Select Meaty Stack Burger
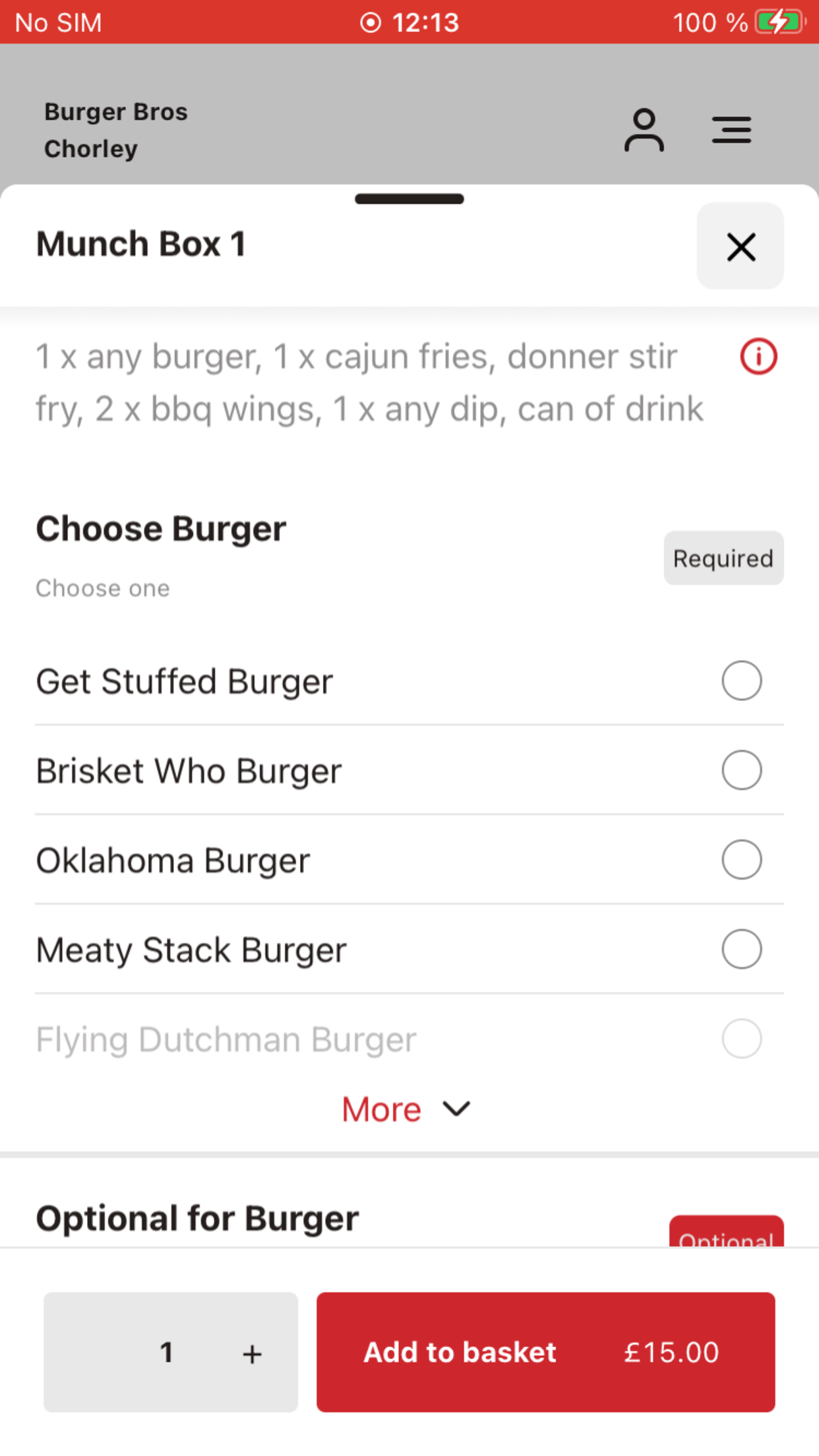This screenshot has width=819, height=1456. (741, 950)
